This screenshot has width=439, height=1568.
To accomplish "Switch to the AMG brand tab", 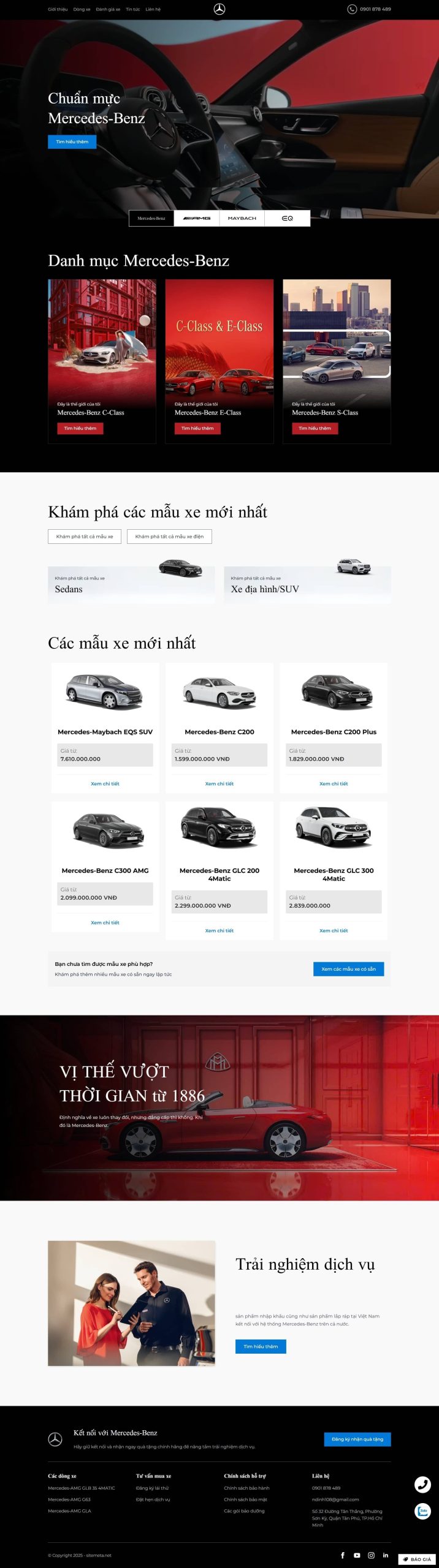I will pos(197,218).
